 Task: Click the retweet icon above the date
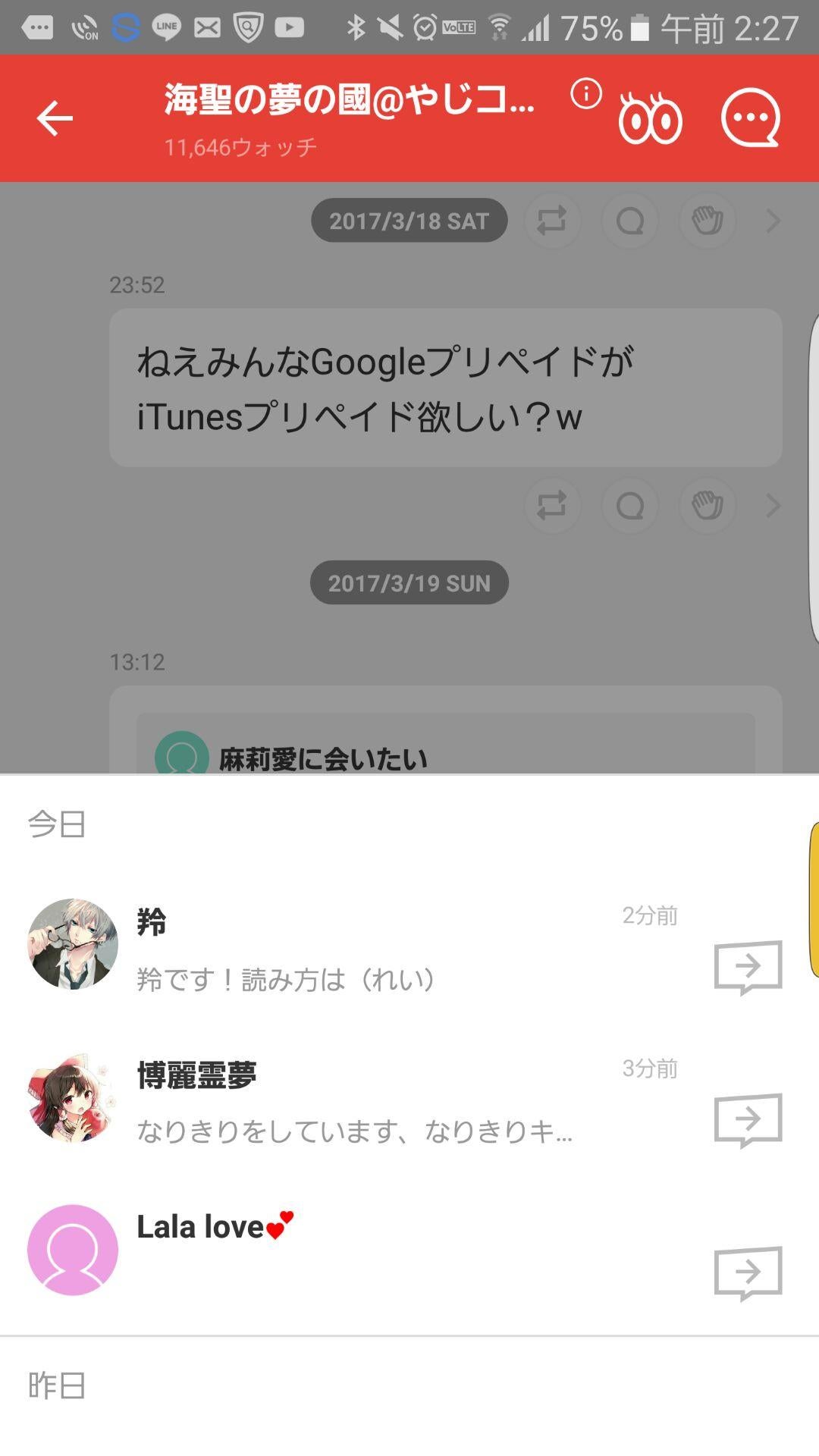(x=551, y=221)
